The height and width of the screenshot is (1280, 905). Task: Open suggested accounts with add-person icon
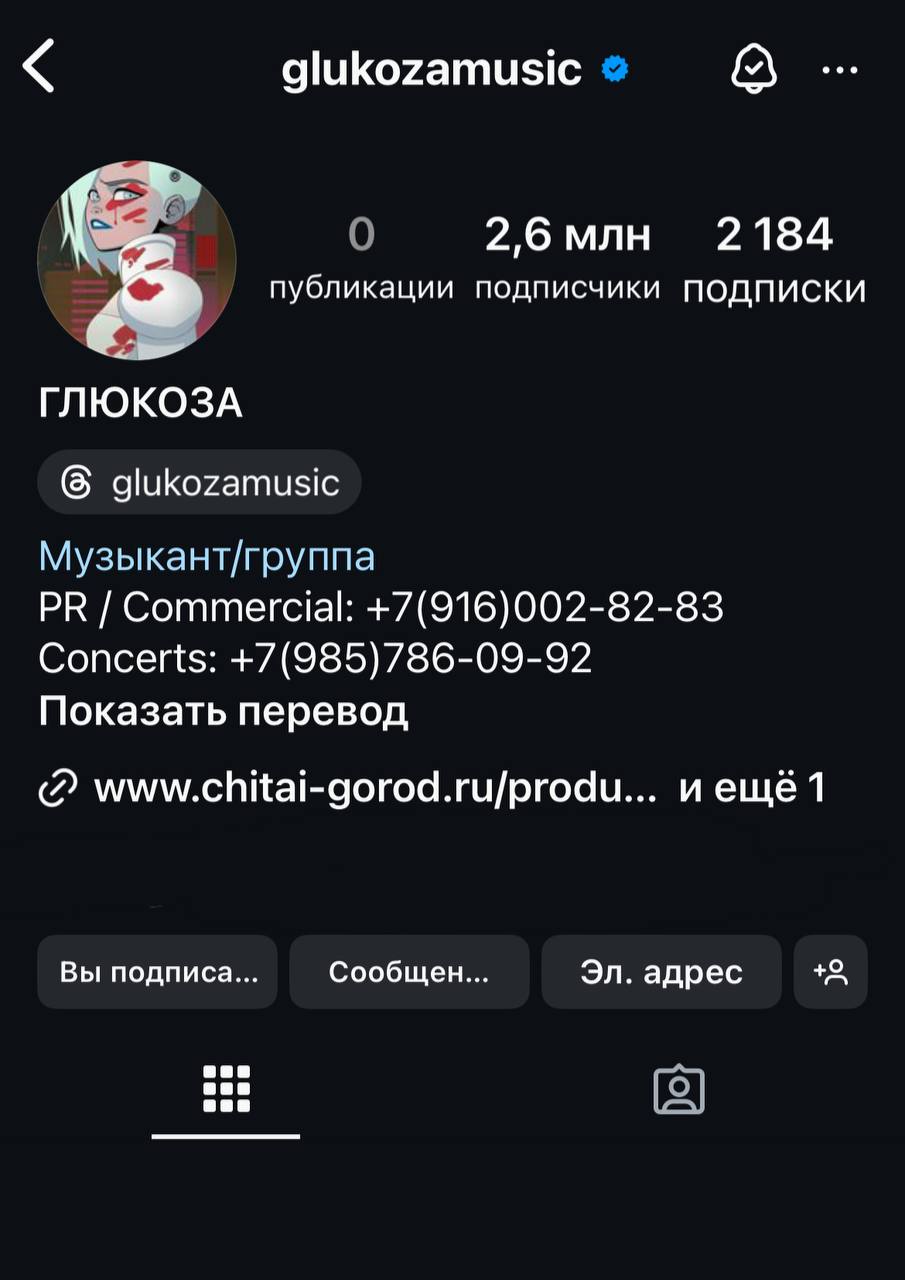(830, 972)
